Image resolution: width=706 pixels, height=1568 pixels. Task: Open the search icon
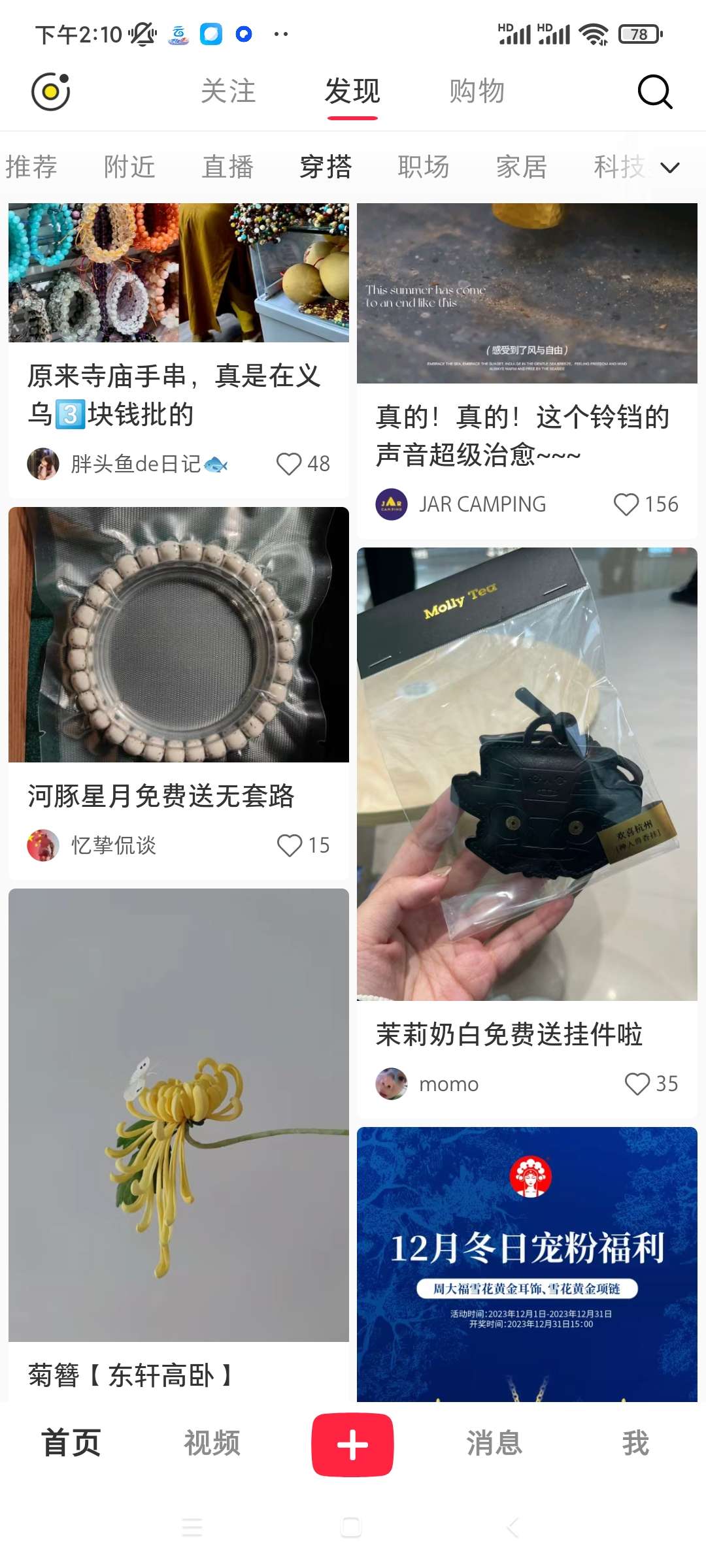pyautogui.click(x=654, y=91)
